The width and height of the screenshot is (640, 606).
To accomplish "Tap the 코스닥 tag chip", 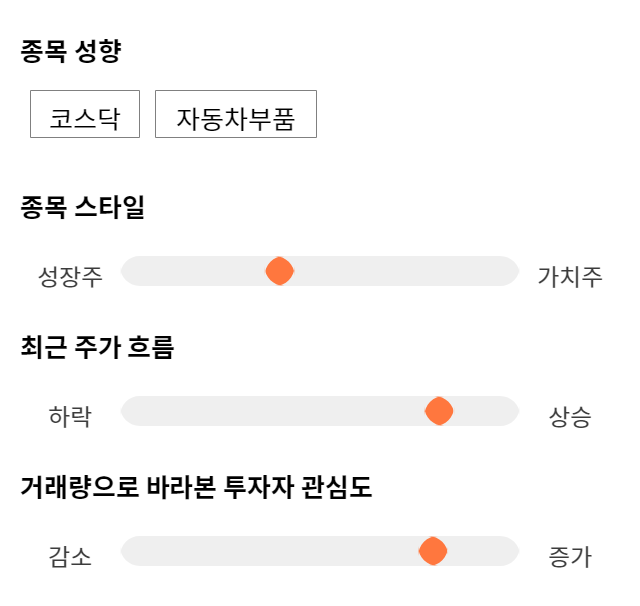I will [85, 114].
